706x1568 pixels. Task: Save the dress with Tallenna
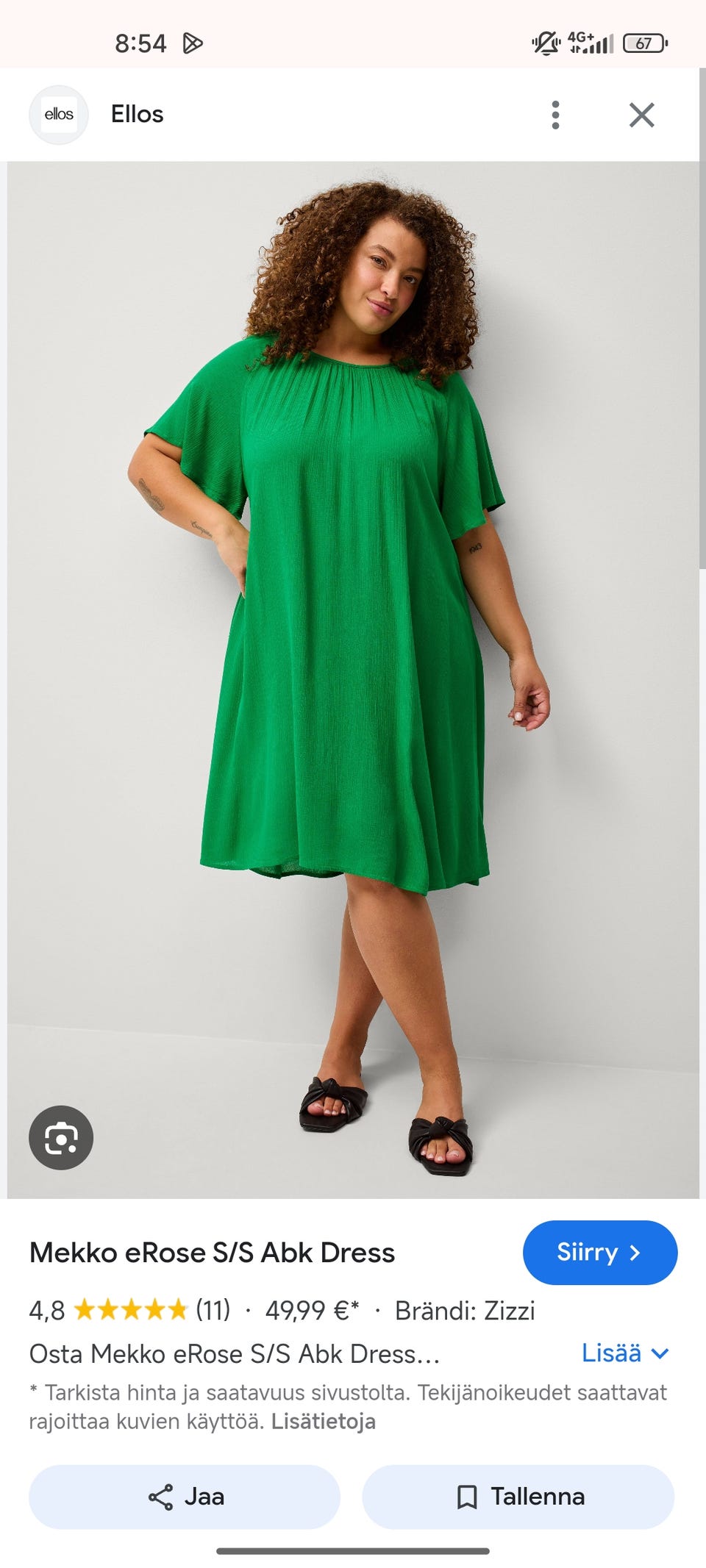(x=518, y=1497)
